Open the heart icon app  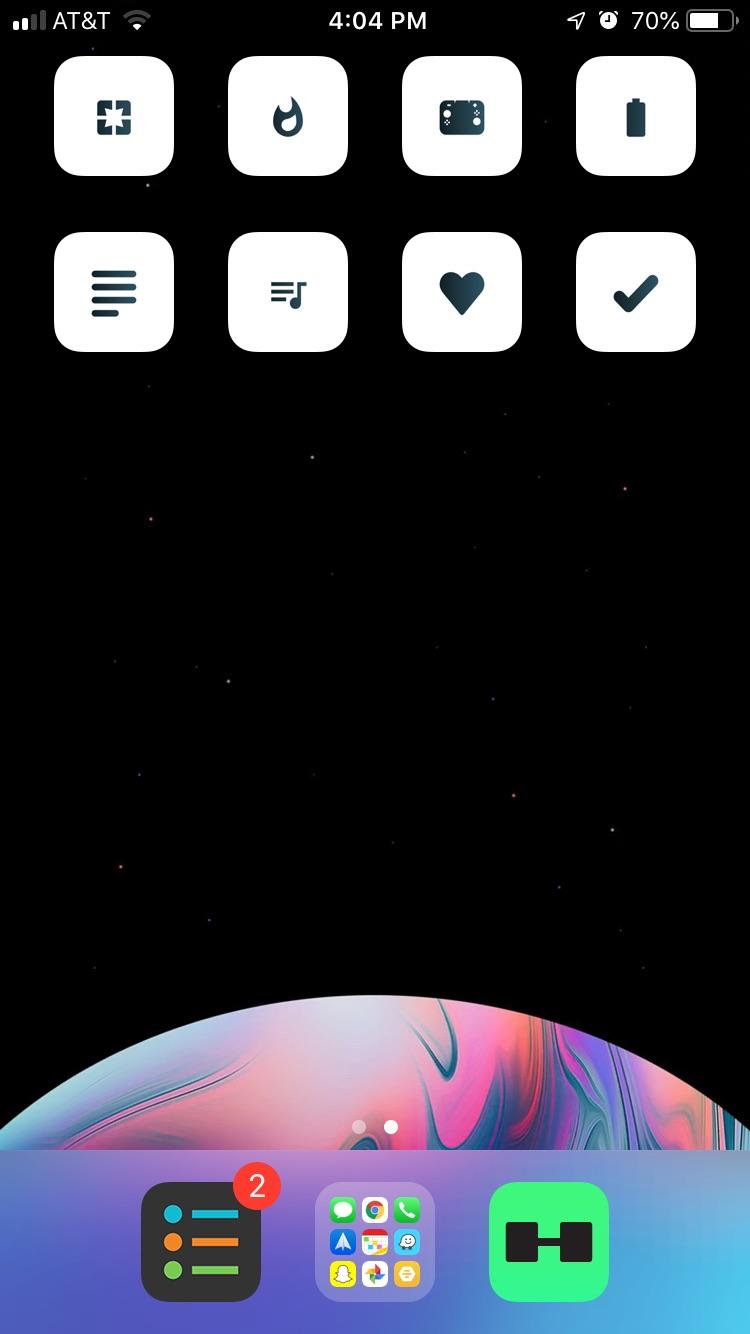pos(461,291)
